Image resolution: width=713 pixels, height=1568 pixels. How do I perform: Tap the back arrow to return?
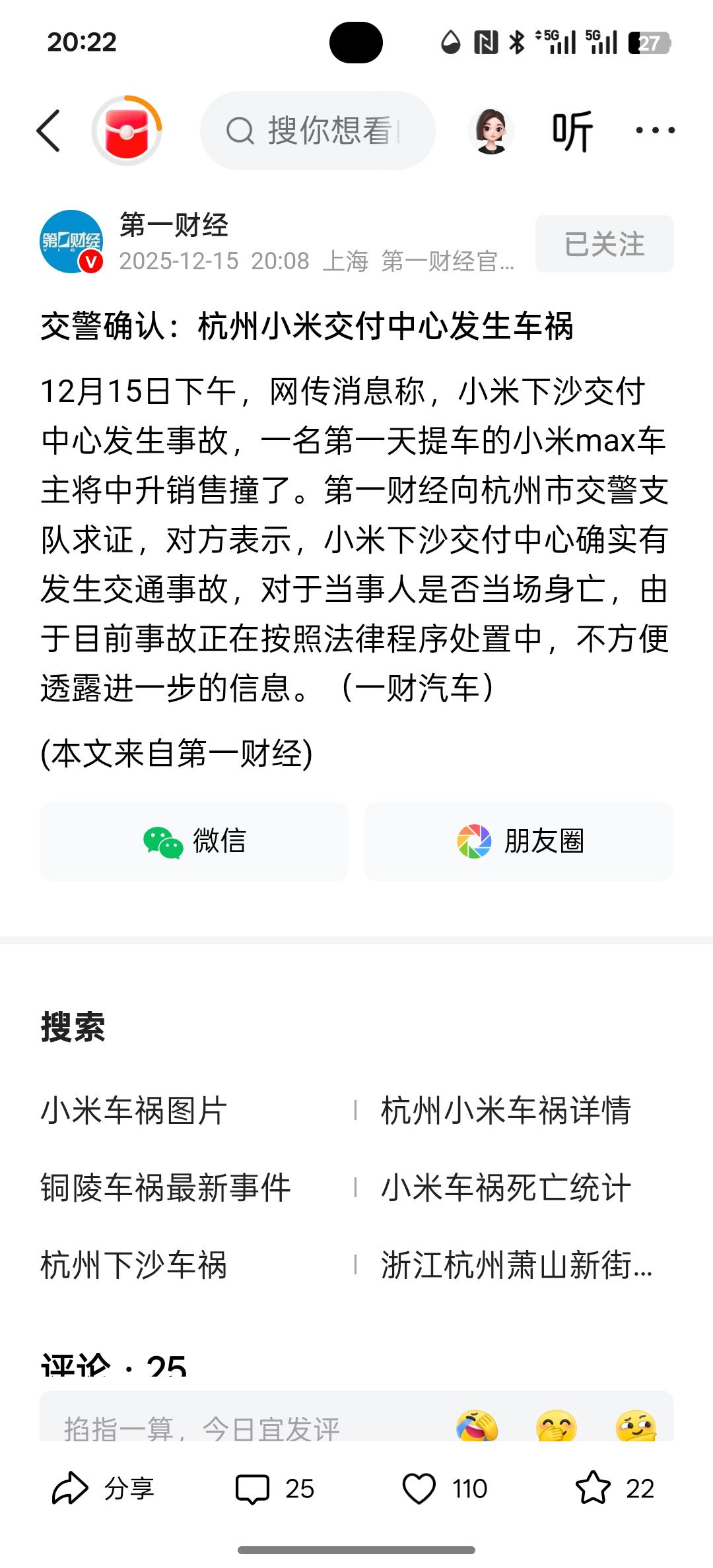click(50, 131)
